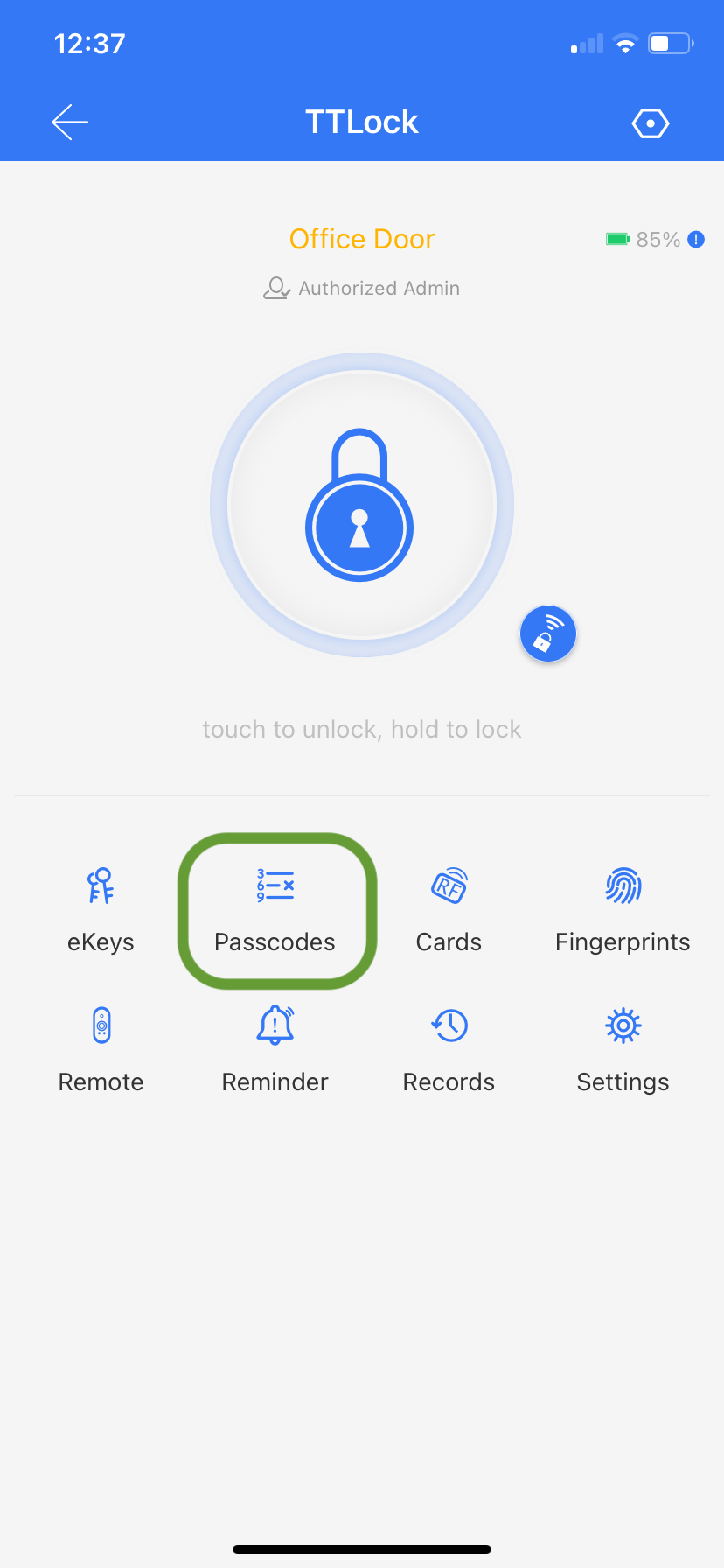Image resolution: width=724 pixels, height=1568 pixels.
Task: Tap the remote unlock floating button
Action: pos(548,633)
